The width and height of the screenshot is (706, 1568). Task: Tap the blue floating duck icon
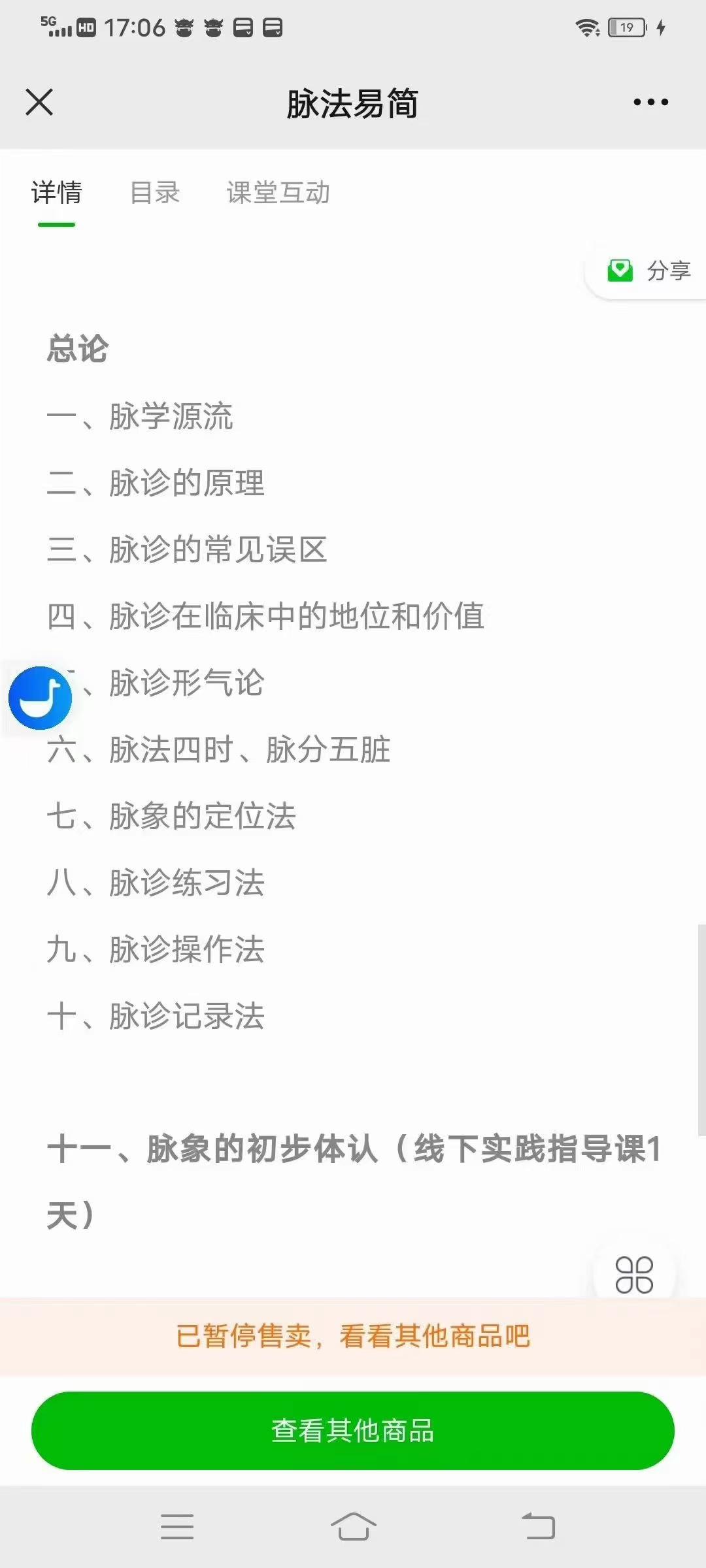(x=41, y=698)
